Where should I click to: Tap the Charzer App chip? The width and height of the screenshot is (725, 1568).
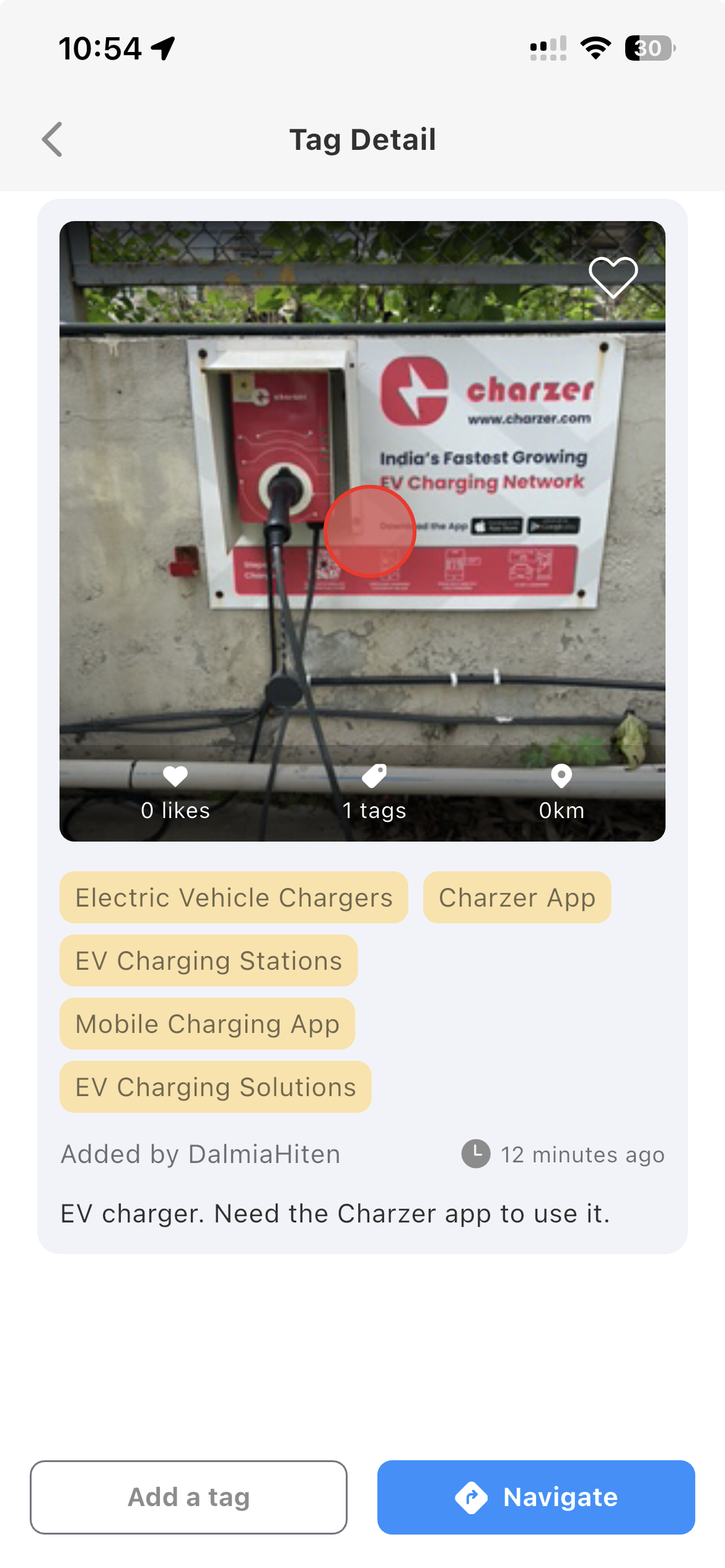tap(517, 897)
